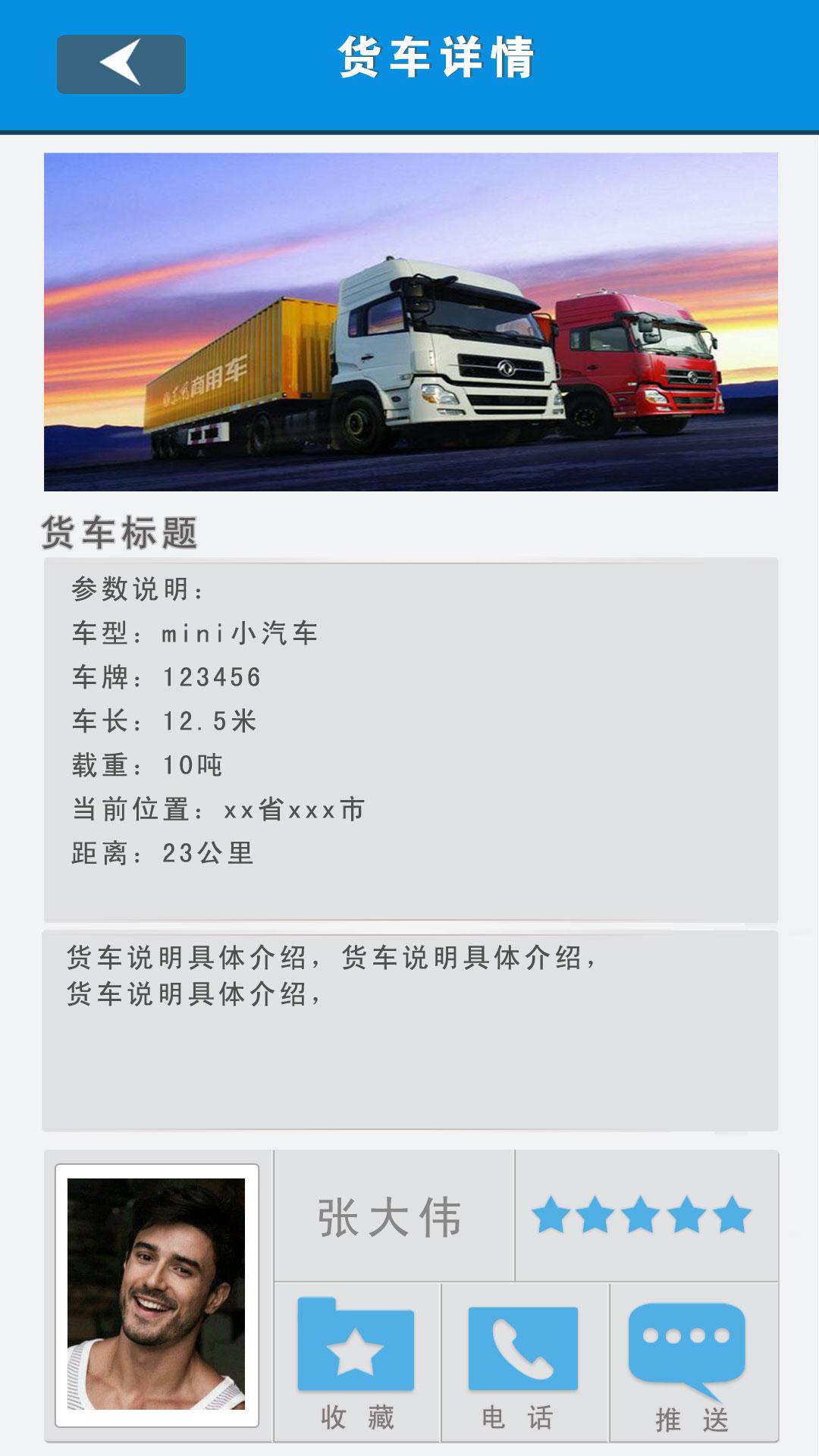Open the driver's profile photo
The height and width of the screenshot is (1456, 819).
coord(157,1294)
